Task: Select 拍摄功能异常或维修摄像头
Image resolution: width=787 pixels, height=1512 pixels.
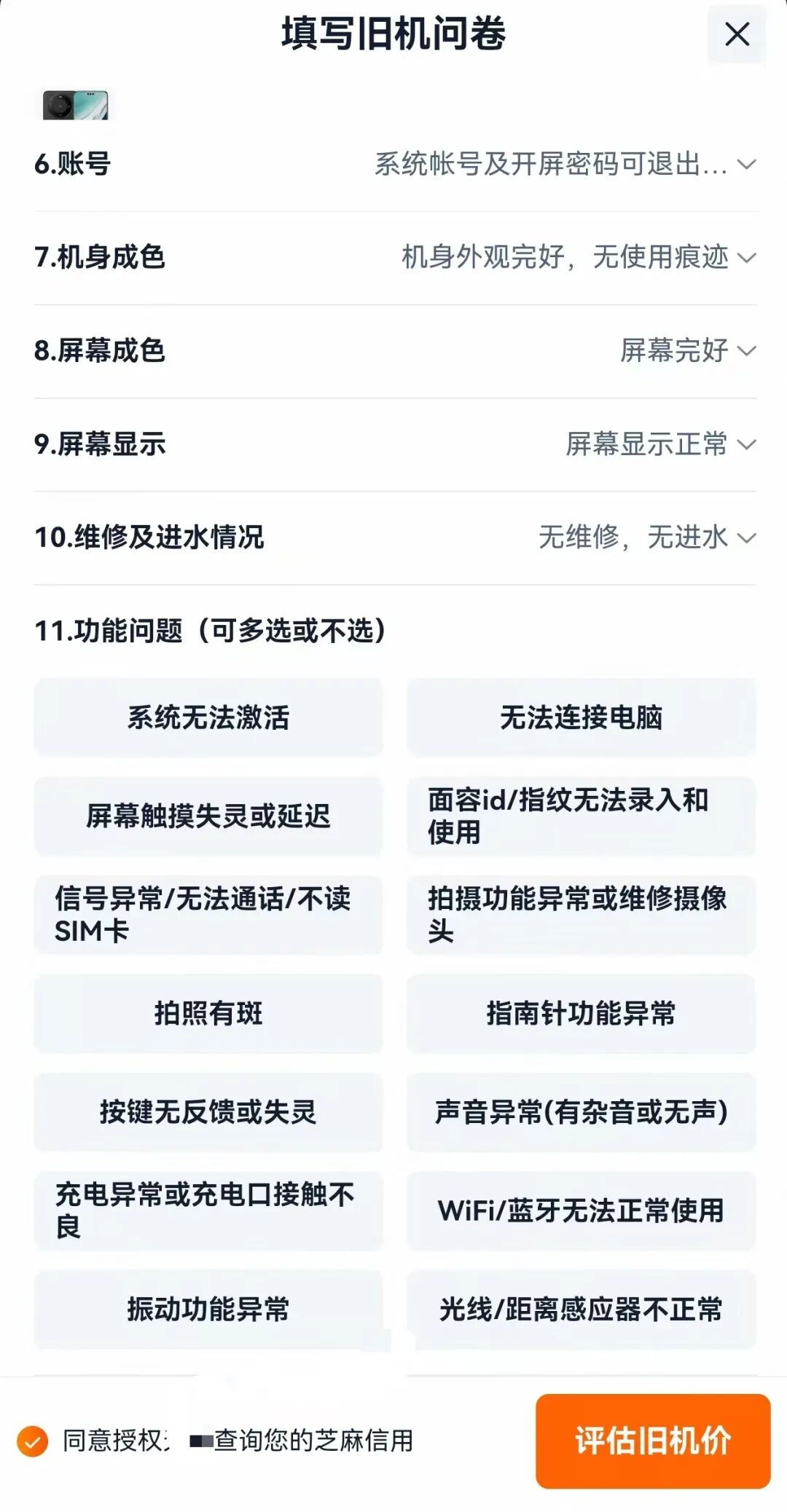Action: click(581, 915)
